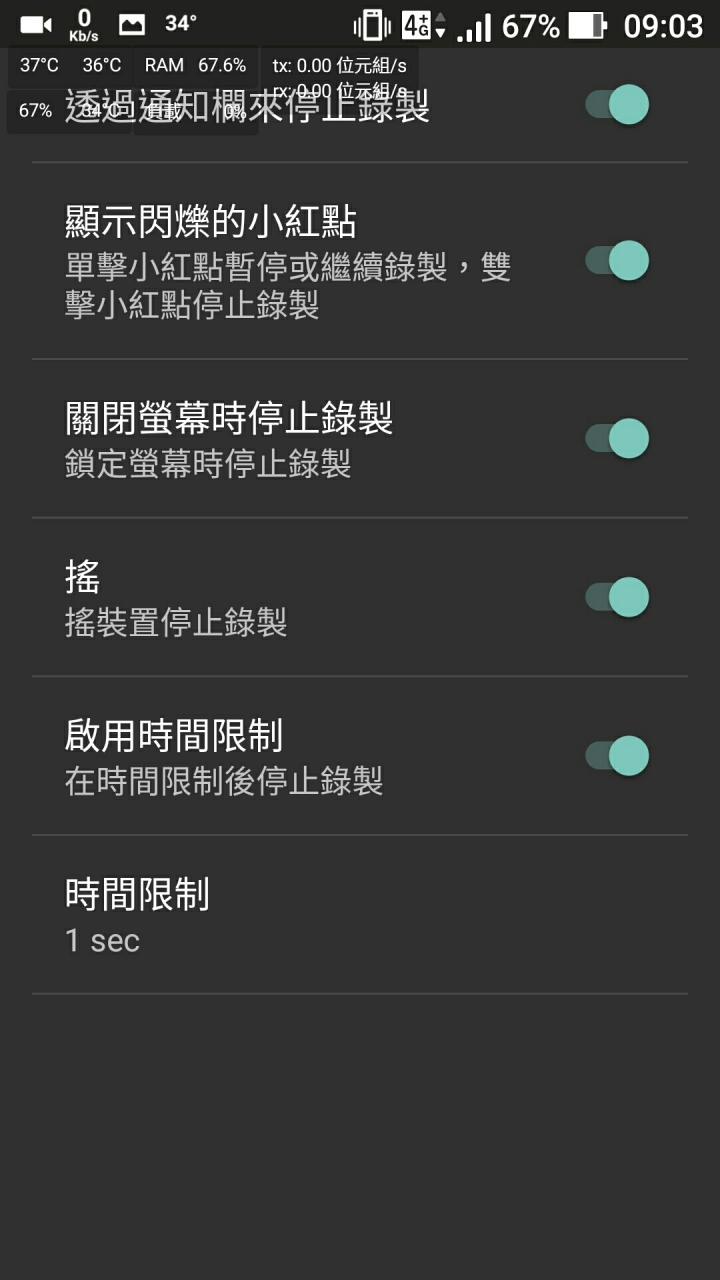
Task: Toggle the 透過通知欄來停止錄製 switch
Action: point(617,105)
